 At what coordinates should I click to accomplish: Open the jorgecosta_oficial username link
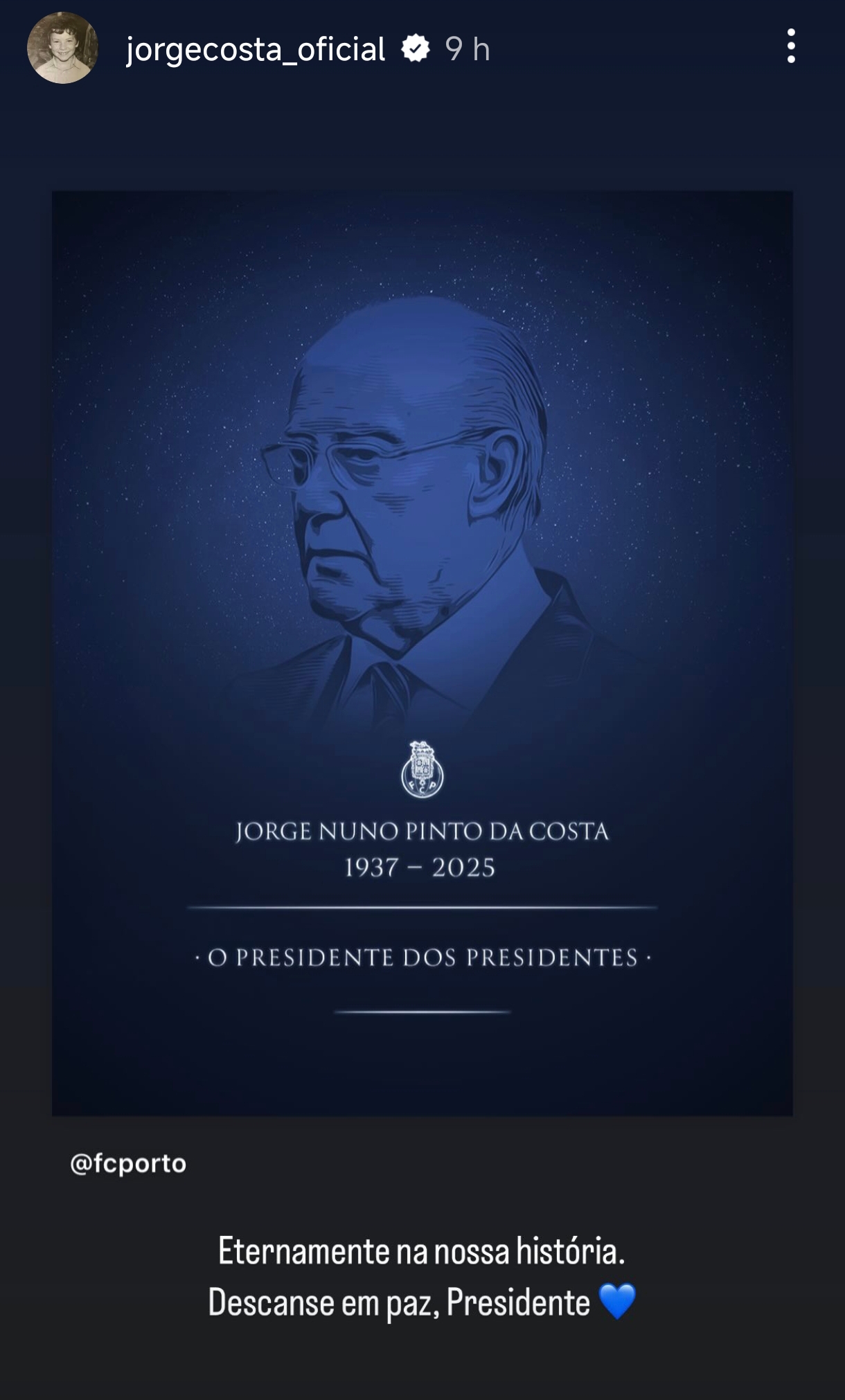[x=255, y=49]
